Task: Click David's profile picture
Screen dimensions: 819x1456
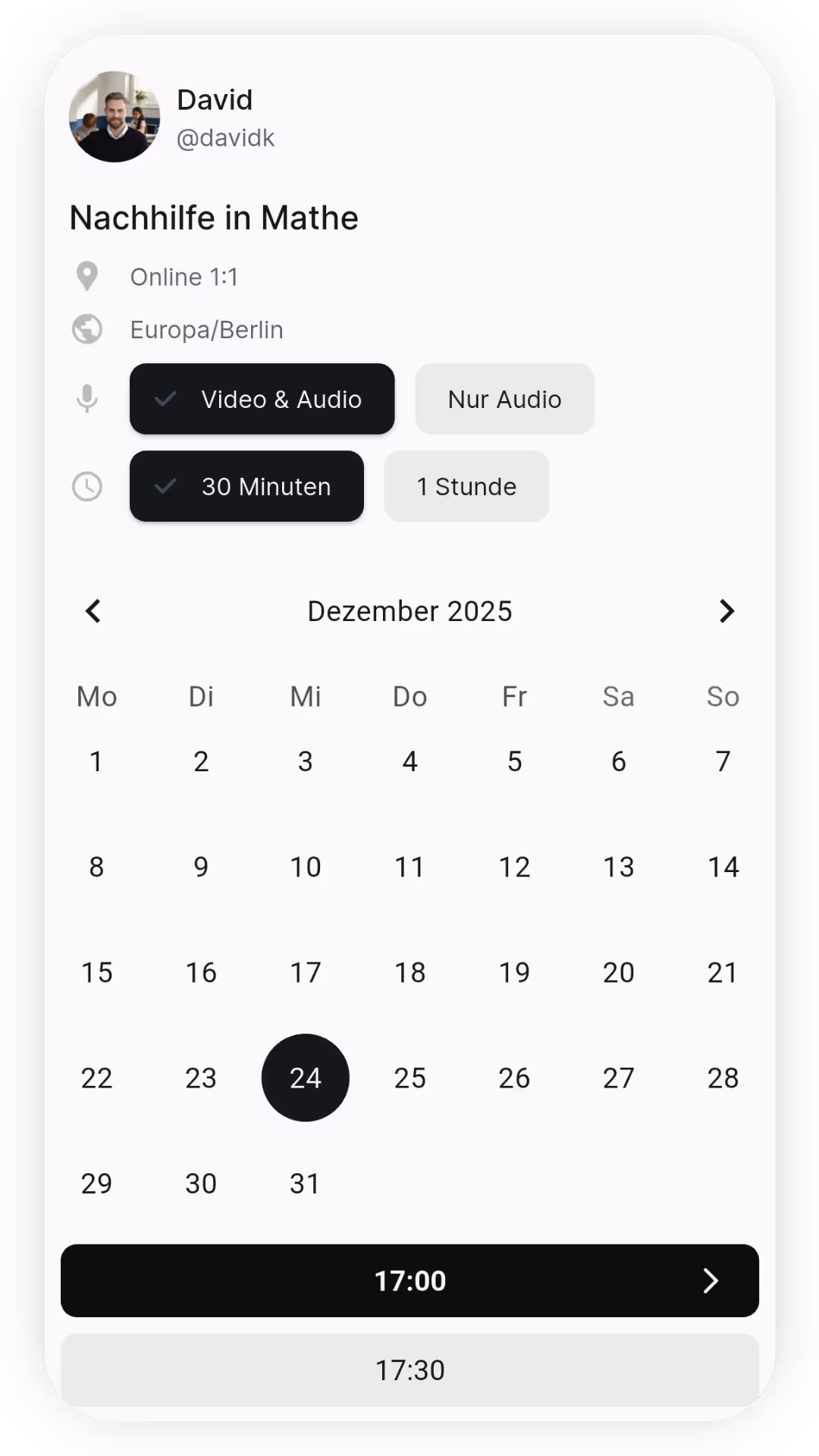Action: coord(115,117)
